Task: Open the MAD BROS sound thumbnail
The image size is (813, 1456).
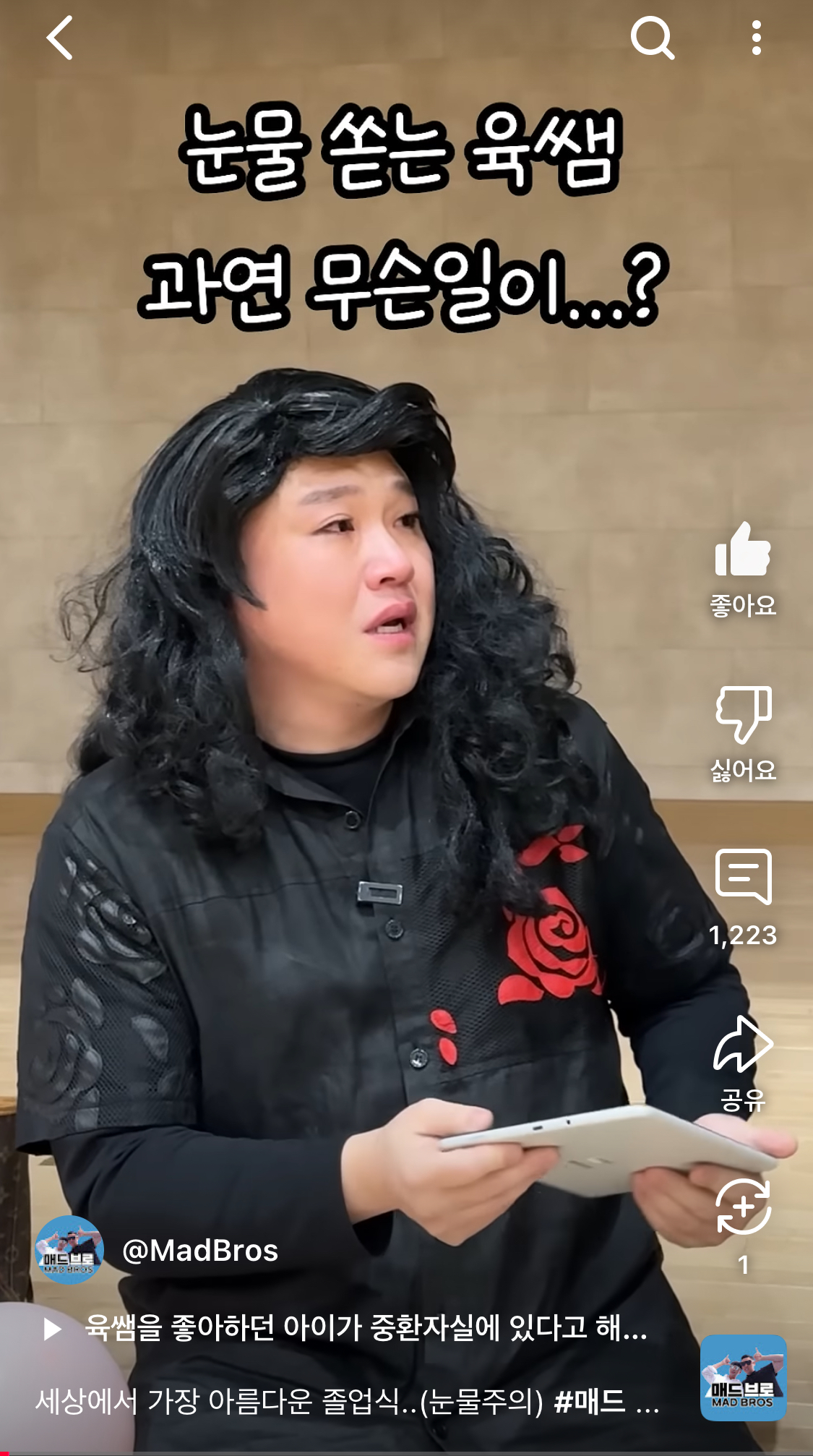Action: [x=743, y=1377]
